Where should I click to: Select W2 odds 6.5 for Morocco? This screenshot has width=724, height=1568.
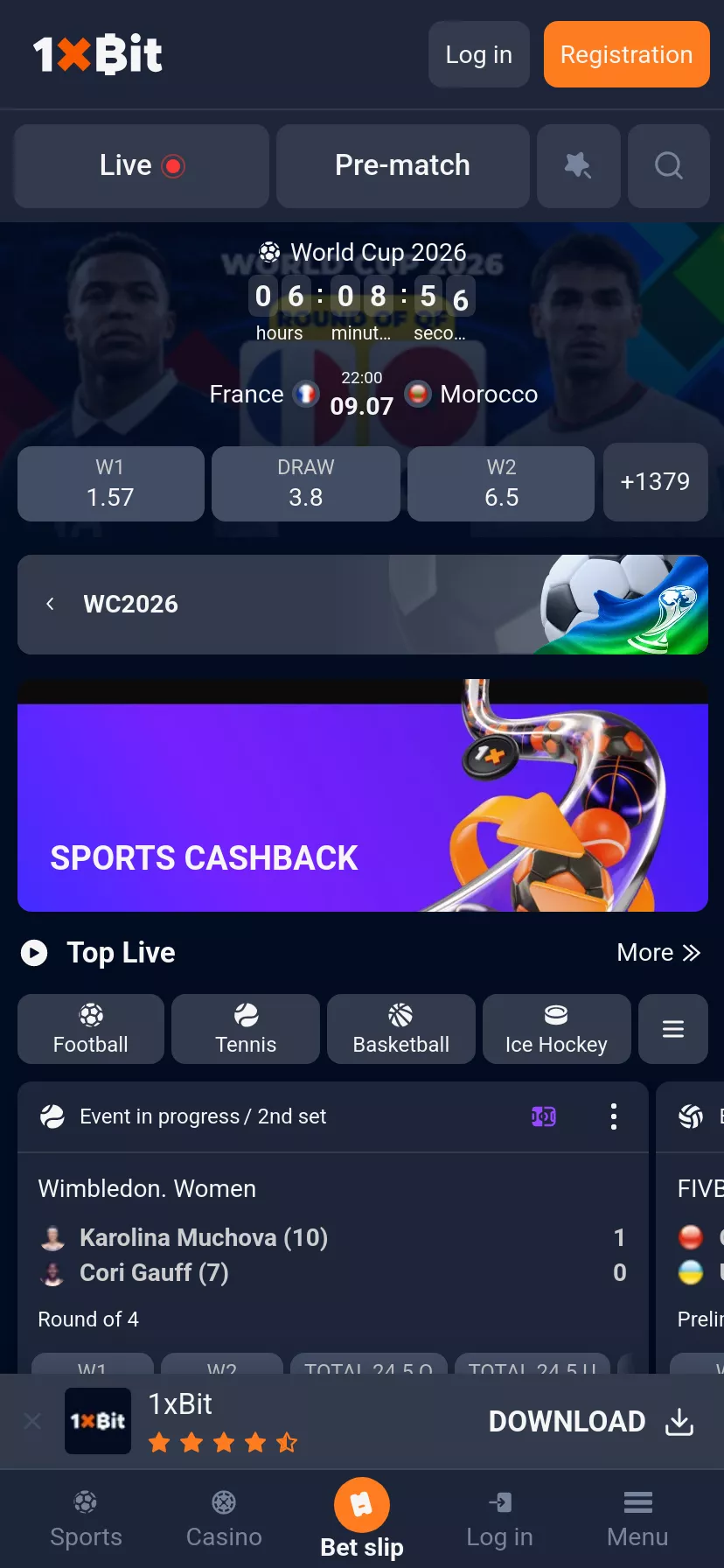(x=501, y=483)
